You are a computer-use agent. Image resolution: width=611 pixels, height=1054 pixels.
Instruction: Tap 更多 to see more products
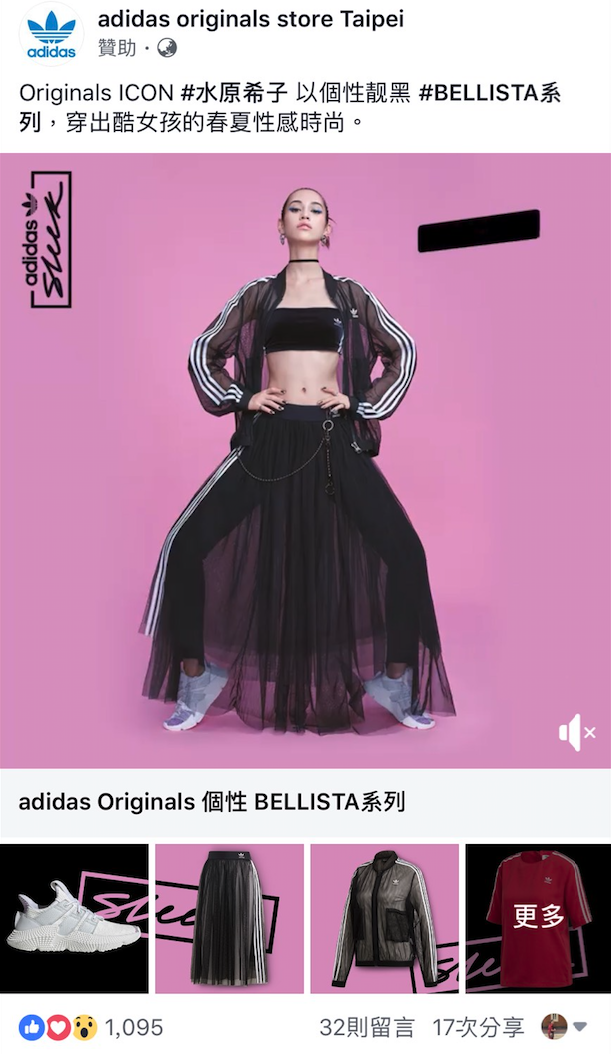point(538,918)
